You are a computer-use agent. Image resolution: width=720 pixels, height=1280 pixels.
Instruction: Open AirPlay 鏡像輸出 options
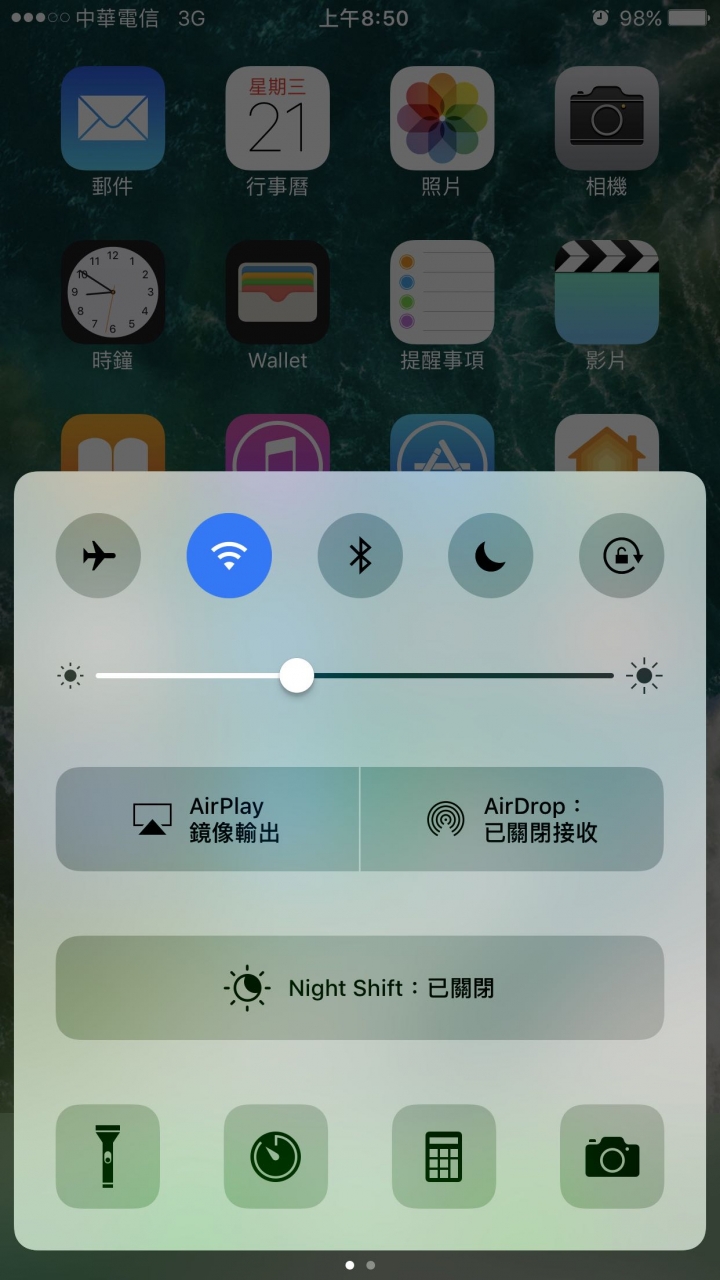(207, 819)
